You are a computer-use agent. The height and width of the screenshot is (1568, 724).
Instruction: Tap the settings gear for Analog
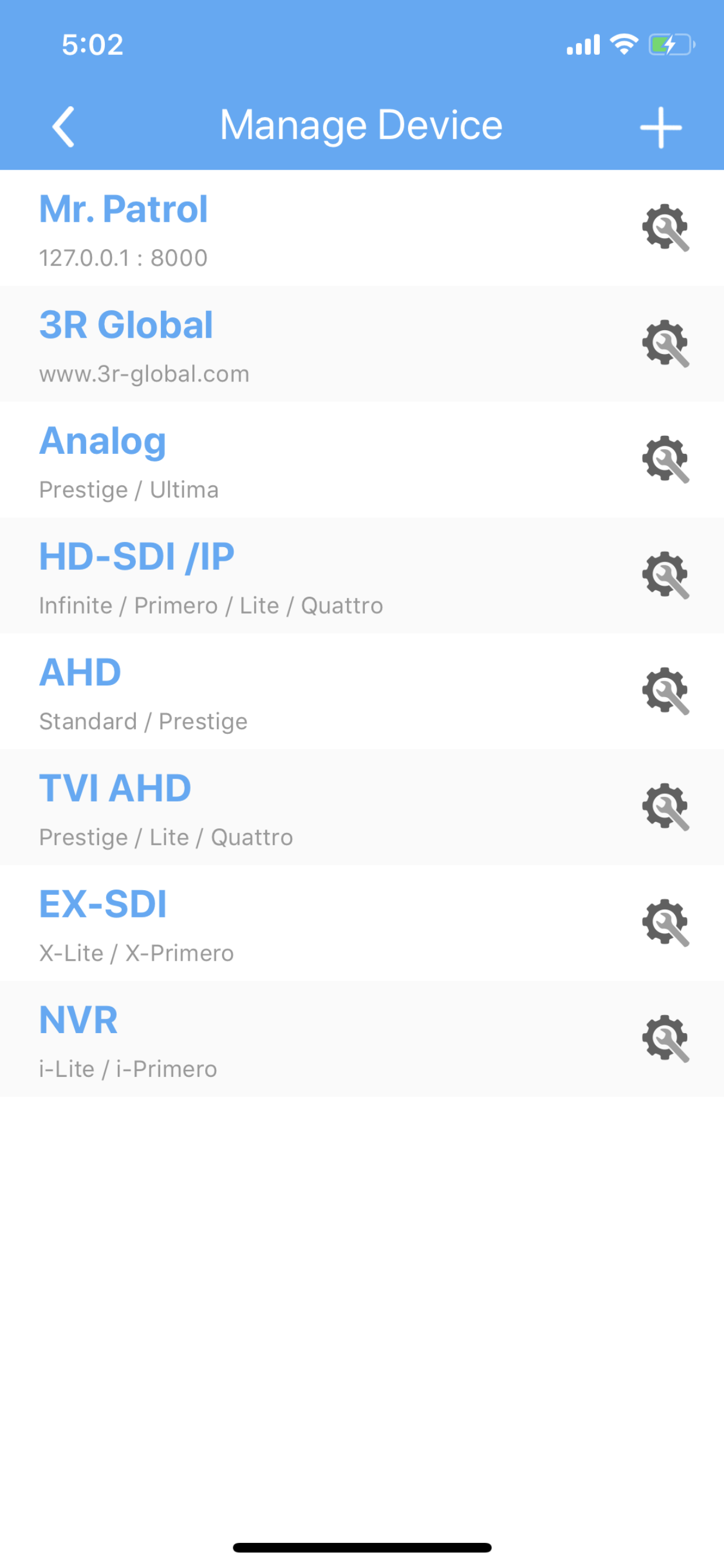pos(665,459)
